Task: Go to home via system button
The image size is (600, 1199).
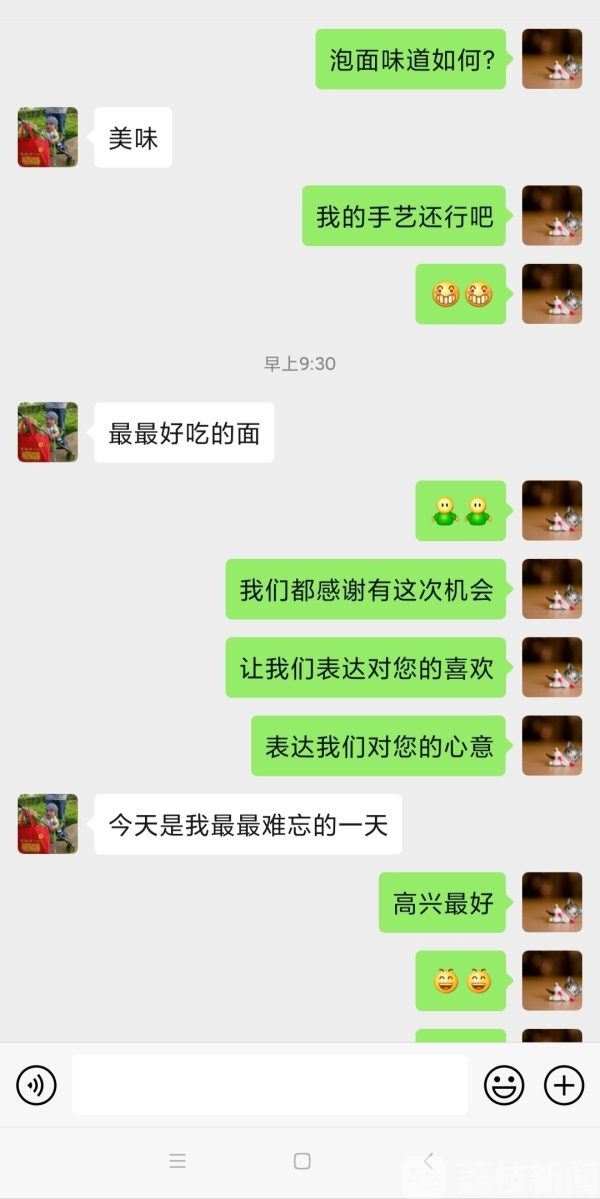Action: pyautogui.click(x=302, y=1161)
